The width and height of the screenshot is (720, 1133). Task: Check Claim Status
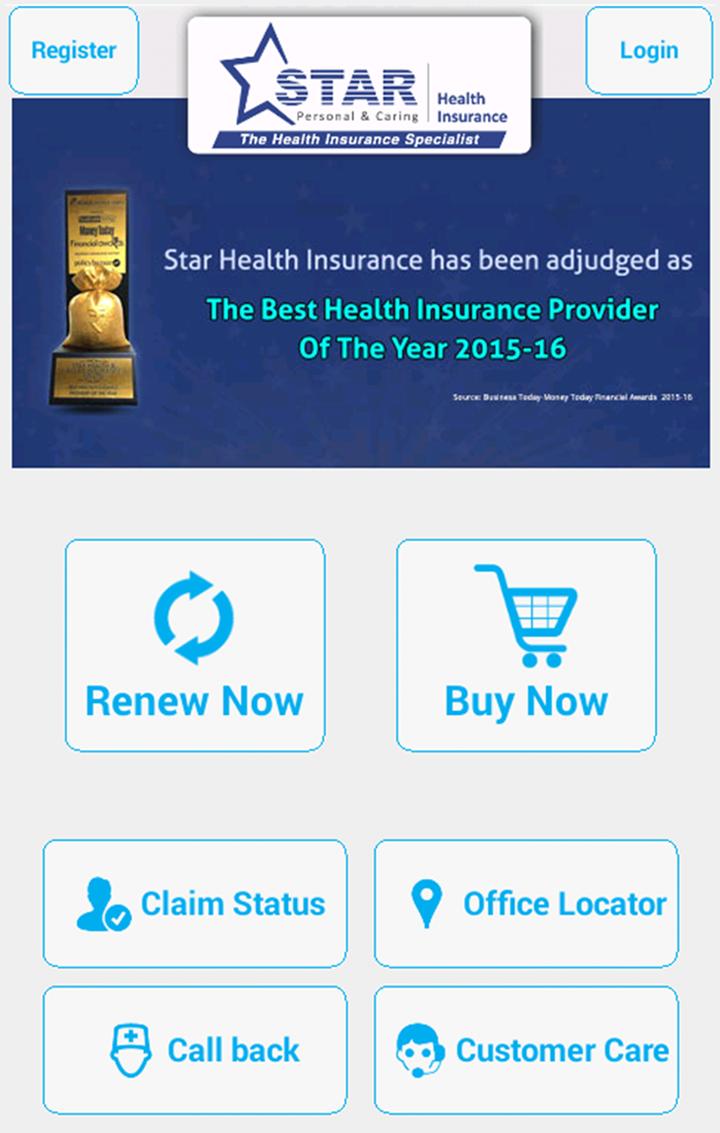click(195, 903)
